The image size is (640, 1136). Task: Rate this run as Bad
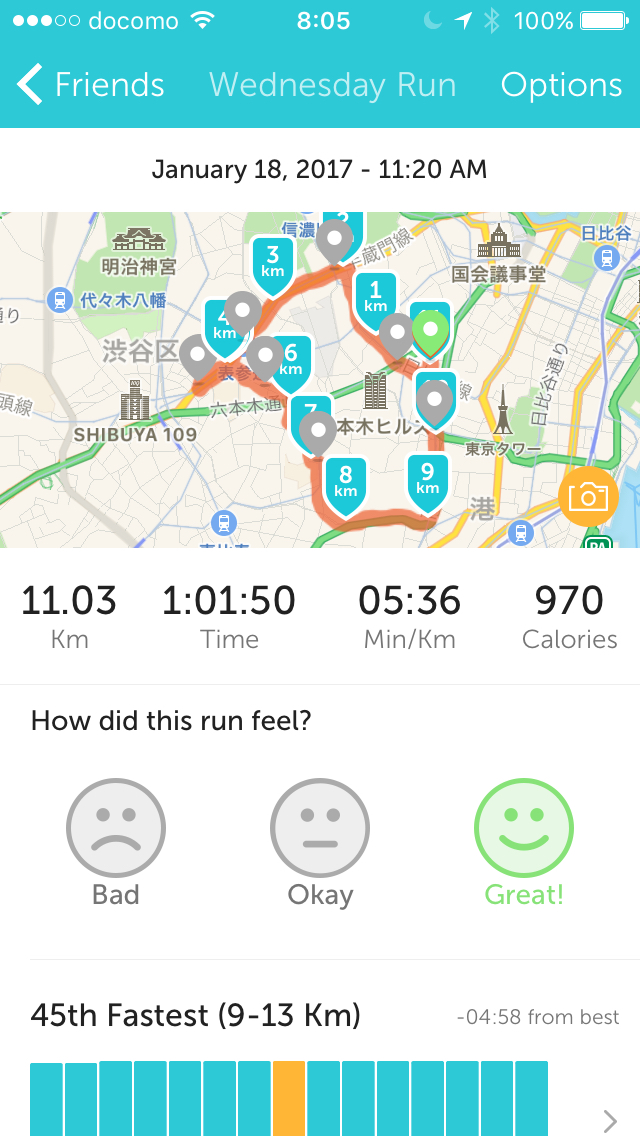tap(116, 829)
